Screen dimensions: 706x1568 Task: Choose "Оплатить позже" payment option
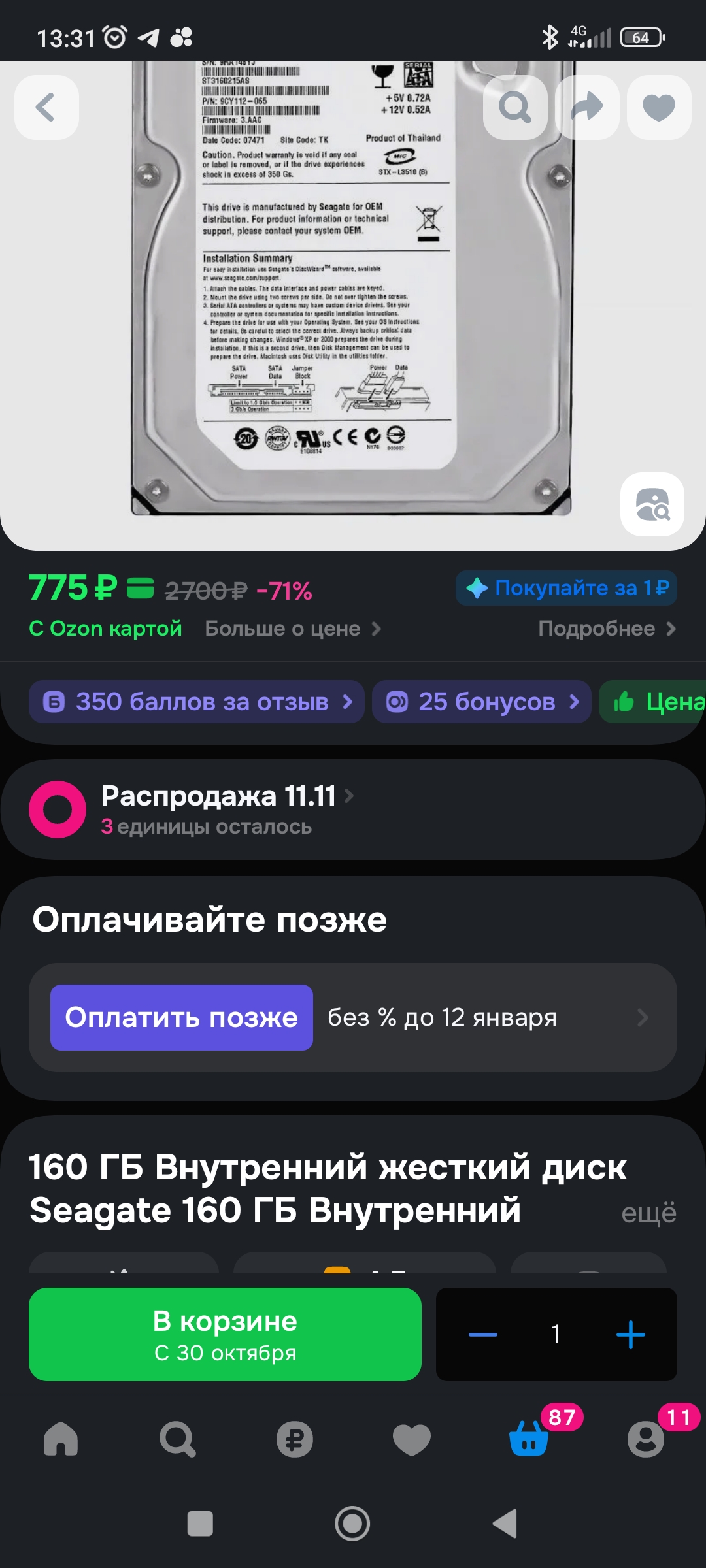182,1017
